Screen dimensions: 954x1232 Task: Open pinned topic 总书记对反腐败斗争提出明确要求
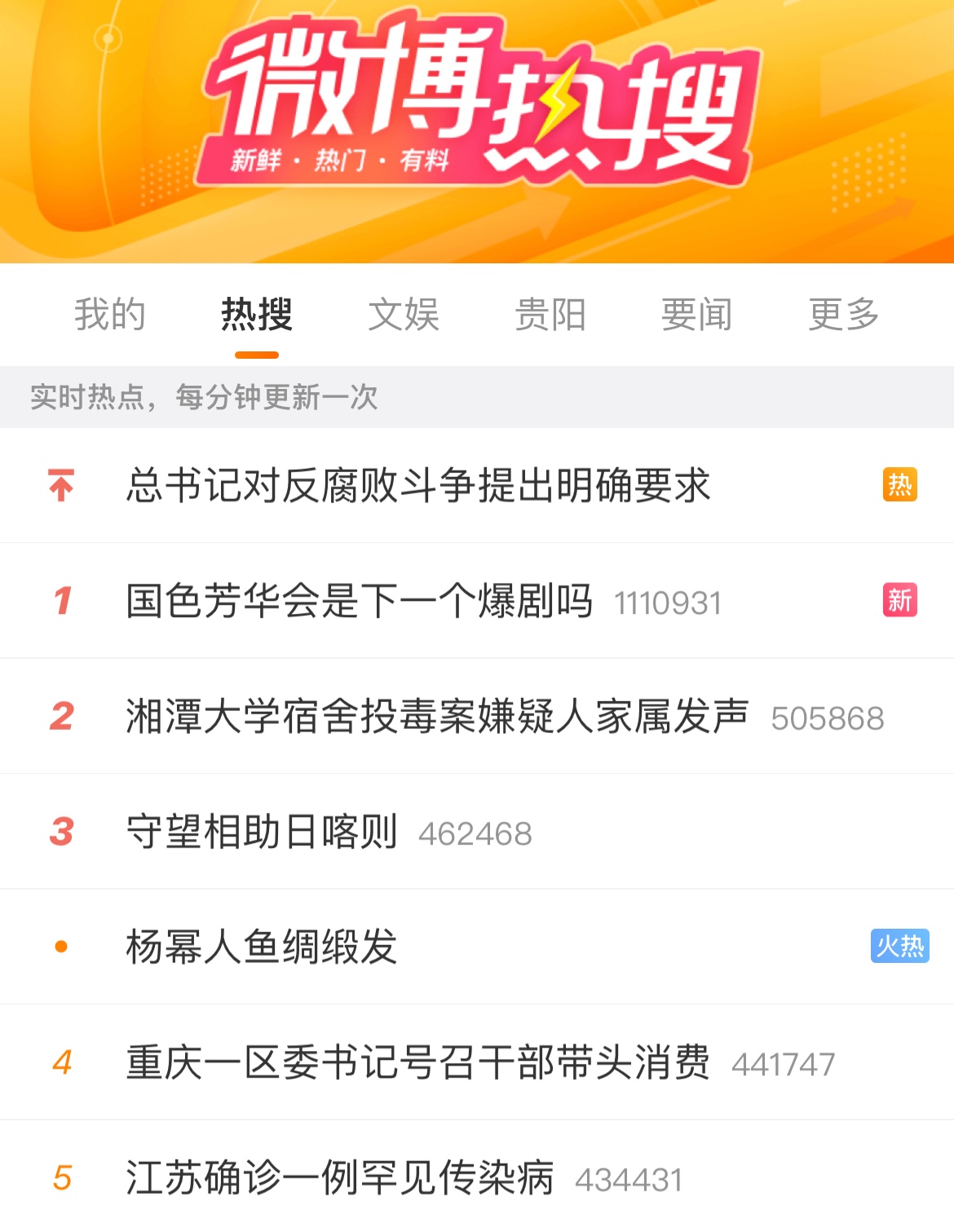pos(418,486)
